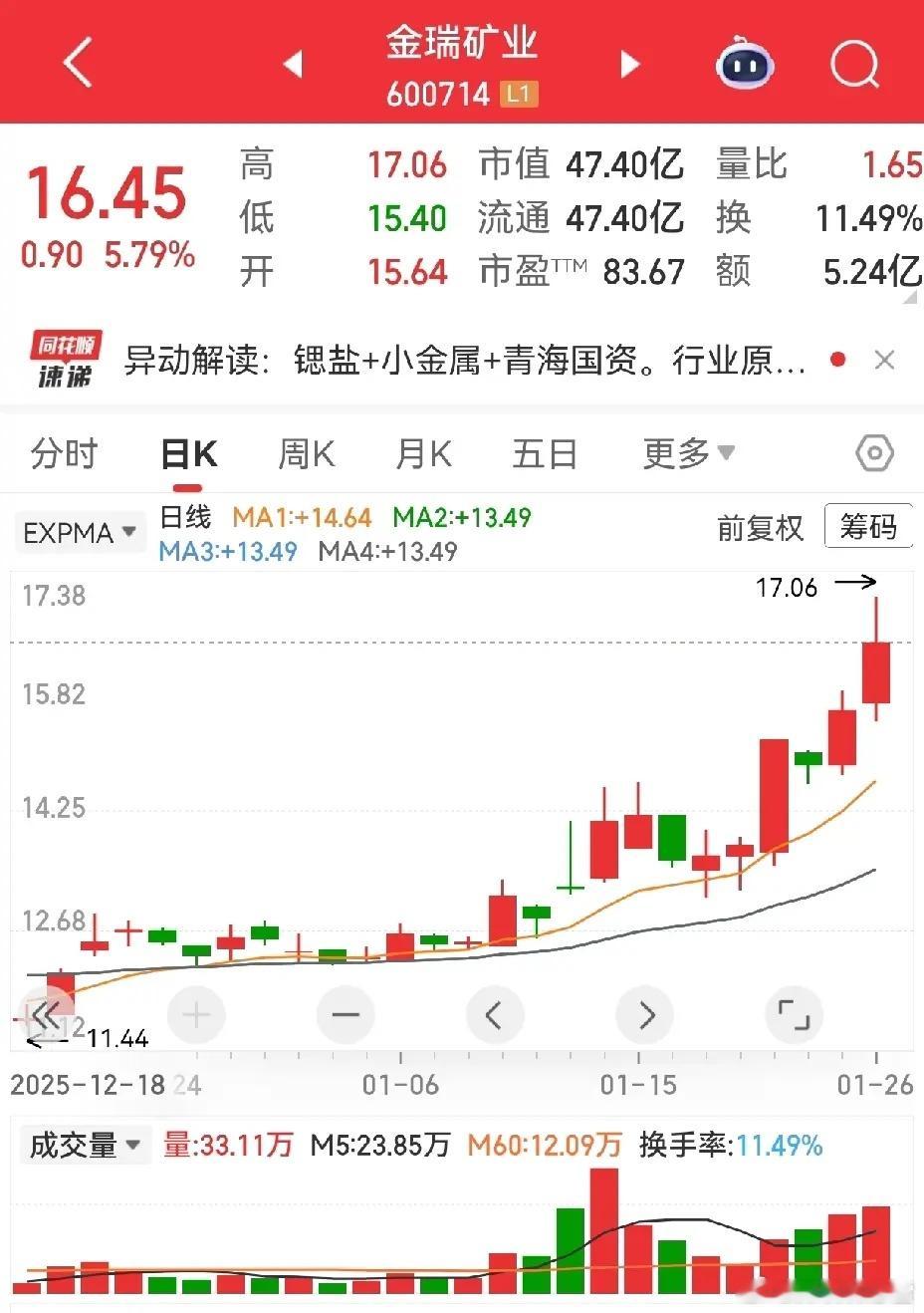Open stock search
Image resolution: width=924 pixels, height=1313 pixels.
tap(854, 66)
